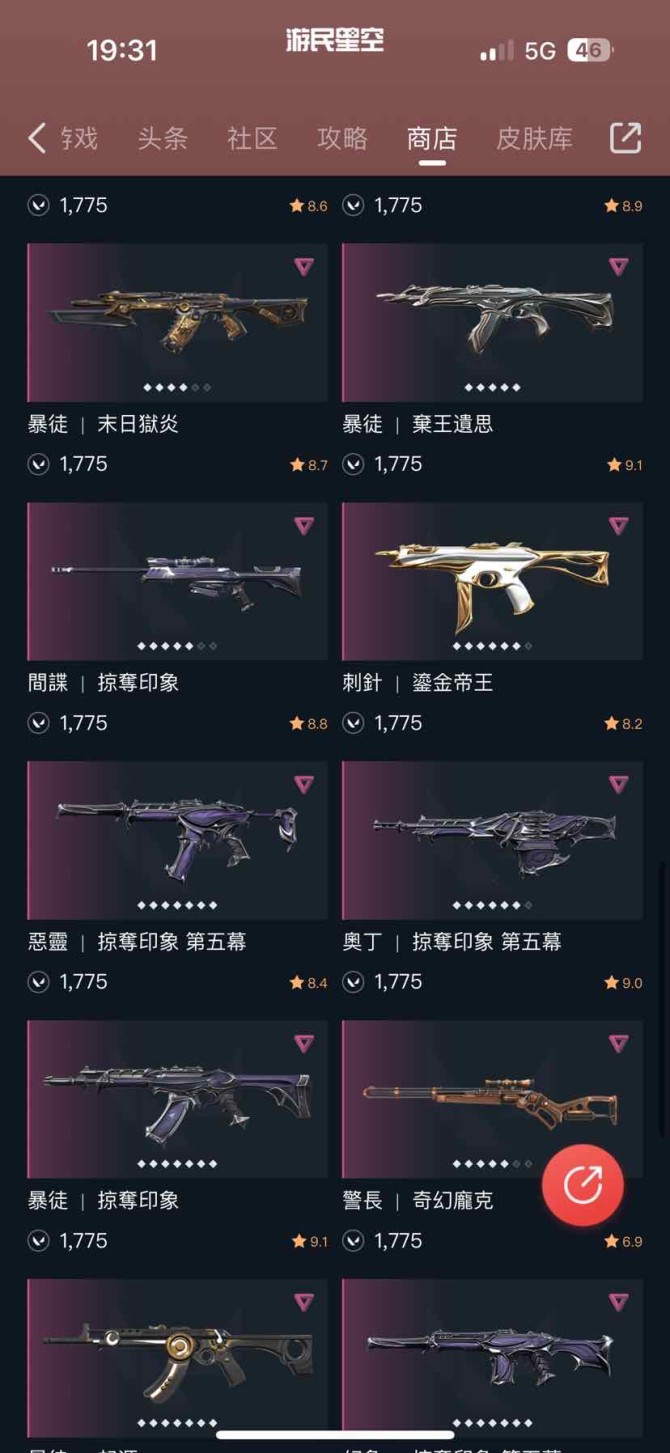Open the 暴徒 掠奪印象 skin card
Image resolution: width=670 pixels, height=1453 pixels.
(177, 1099)
